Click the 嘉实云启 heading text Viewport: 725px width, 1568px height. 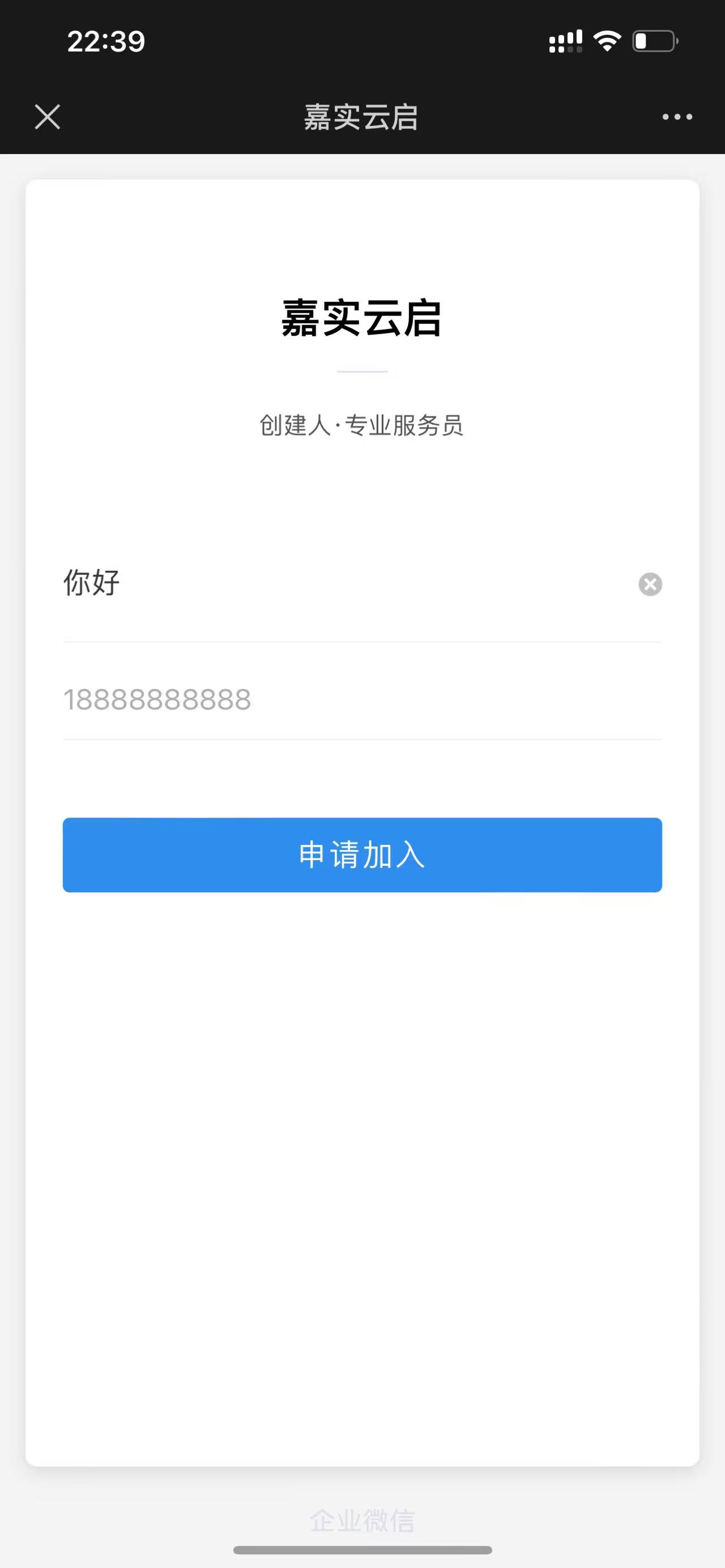click(361, 319)
